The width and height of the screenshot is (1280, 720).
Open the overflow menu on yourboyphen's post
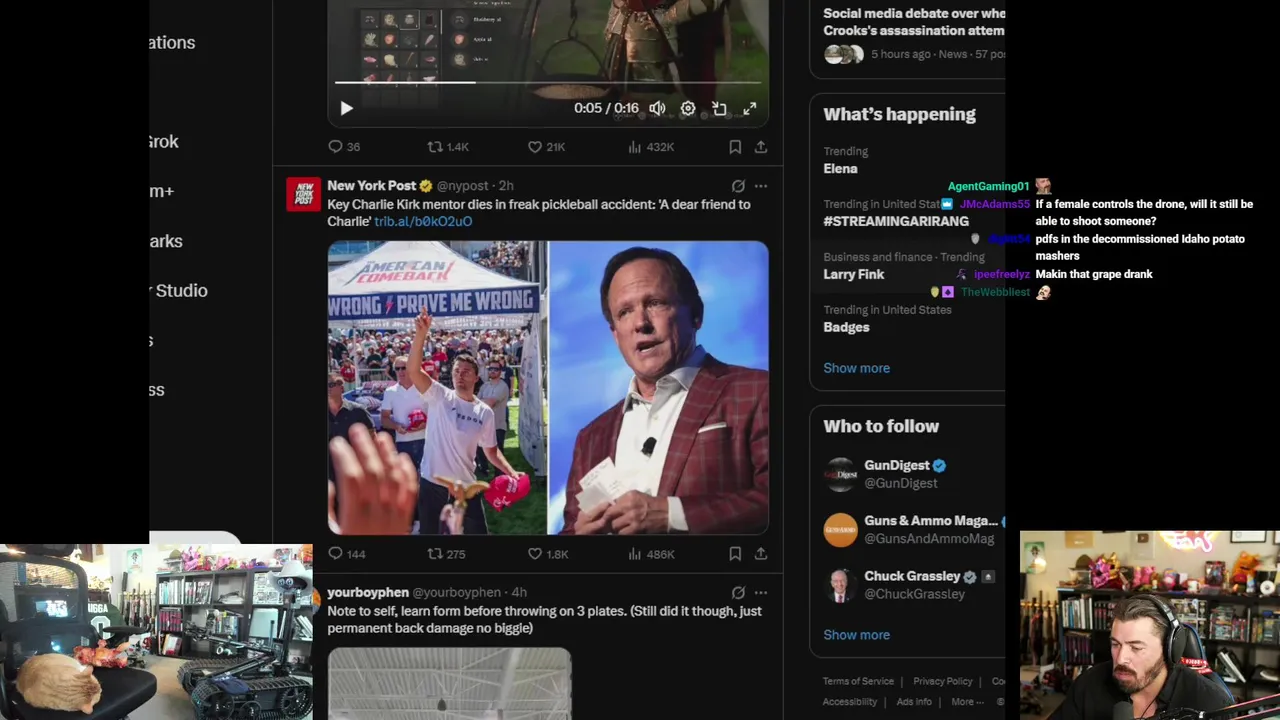(x=761, y=593)
